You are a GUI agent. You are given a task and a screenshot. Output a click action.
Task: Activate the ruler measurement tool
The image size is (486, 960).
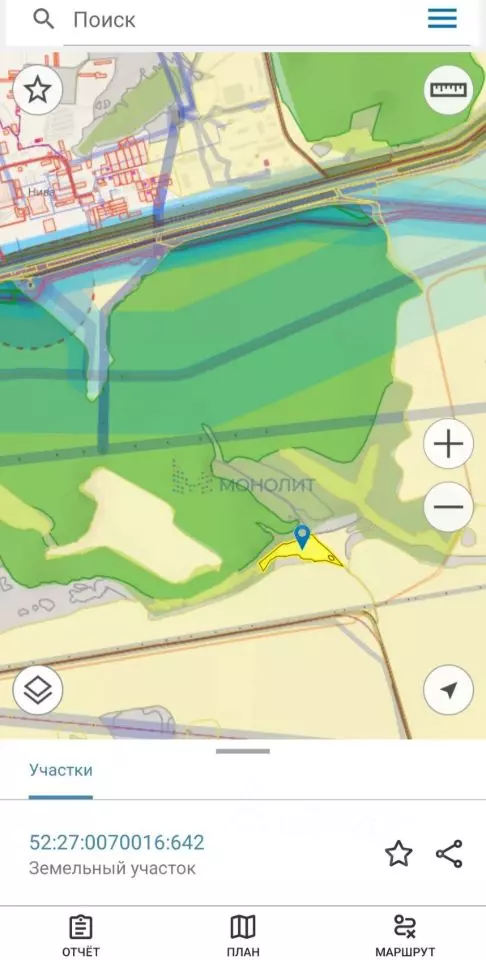[449, 90]
